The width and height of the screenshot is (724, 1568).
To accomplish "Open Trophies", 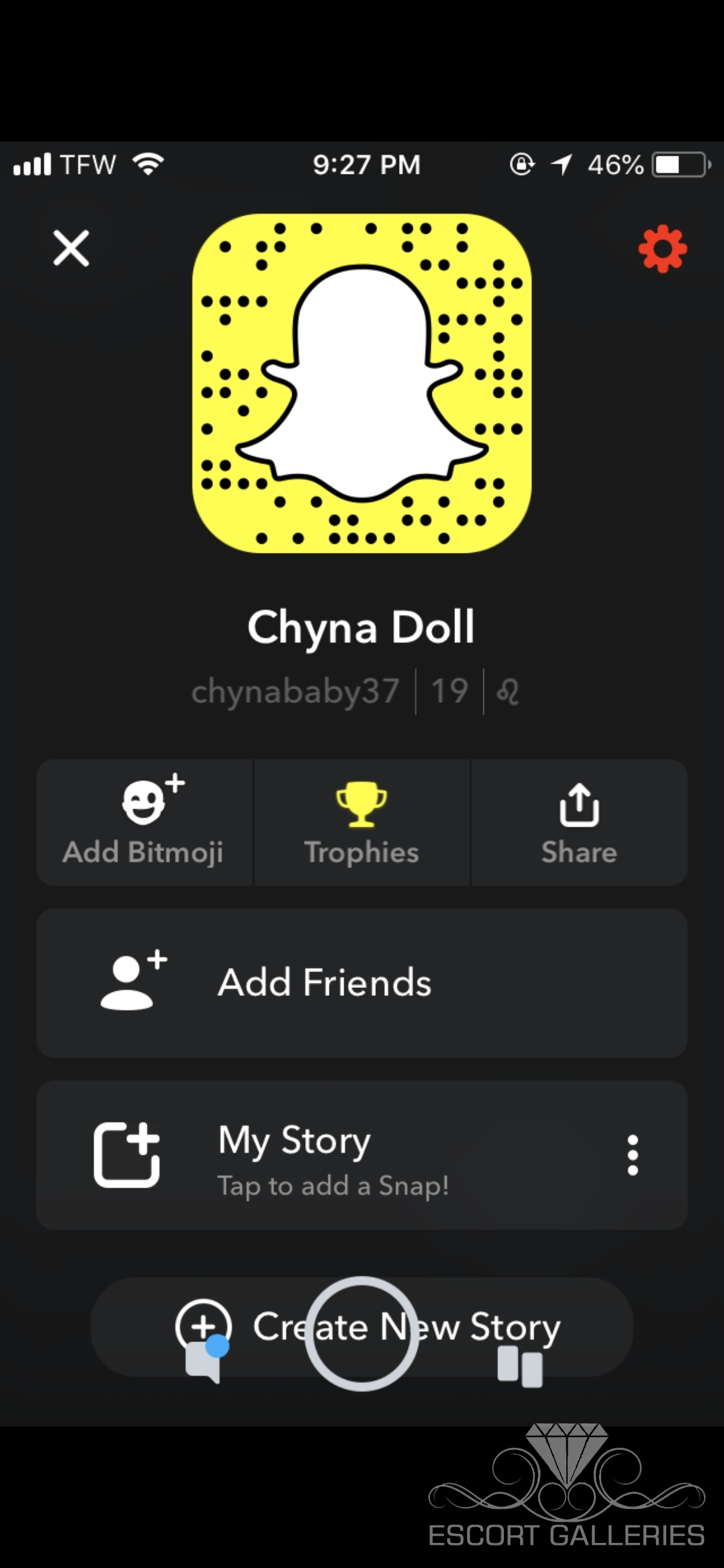I will [x=362, y=823].
